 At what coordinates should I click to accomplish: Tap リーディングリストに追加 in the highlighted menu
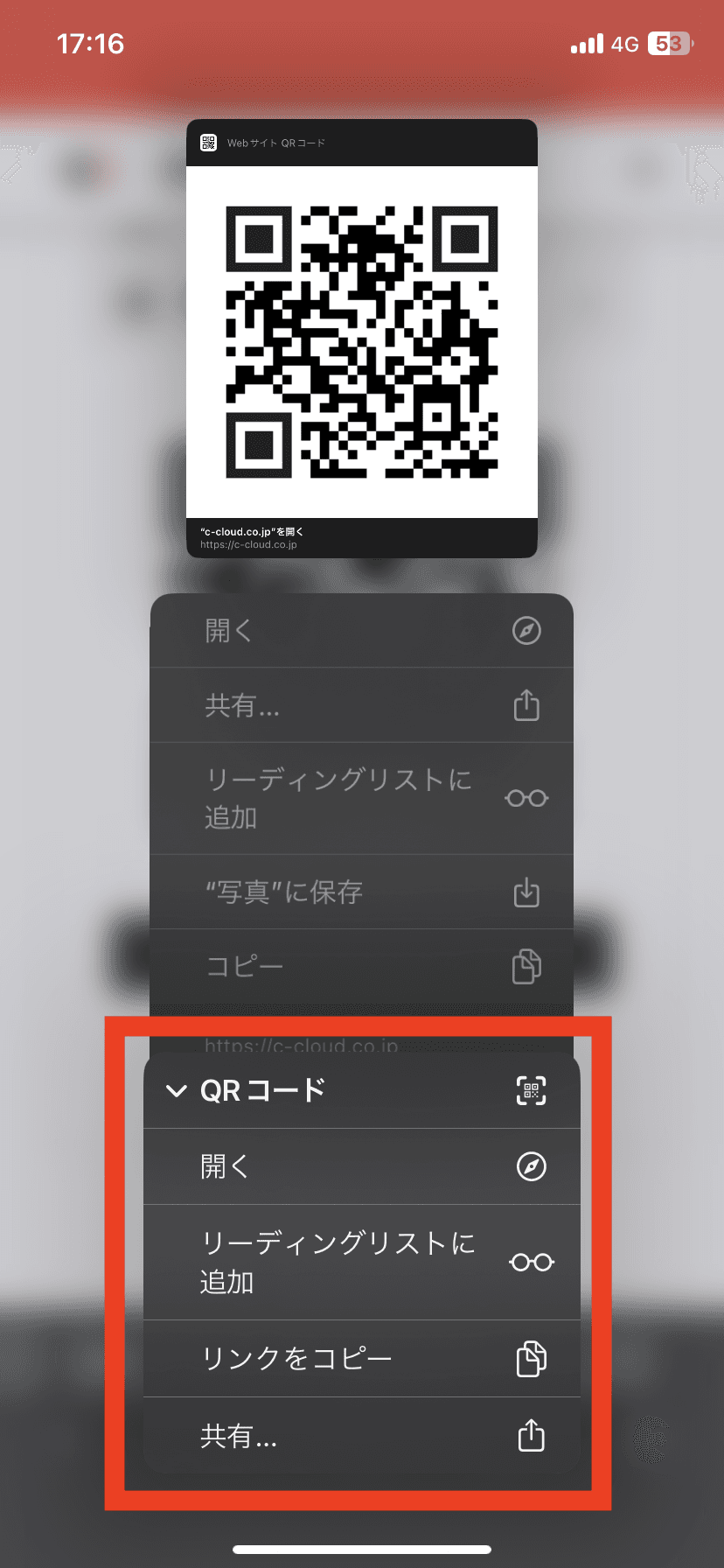pos(337,1262)
